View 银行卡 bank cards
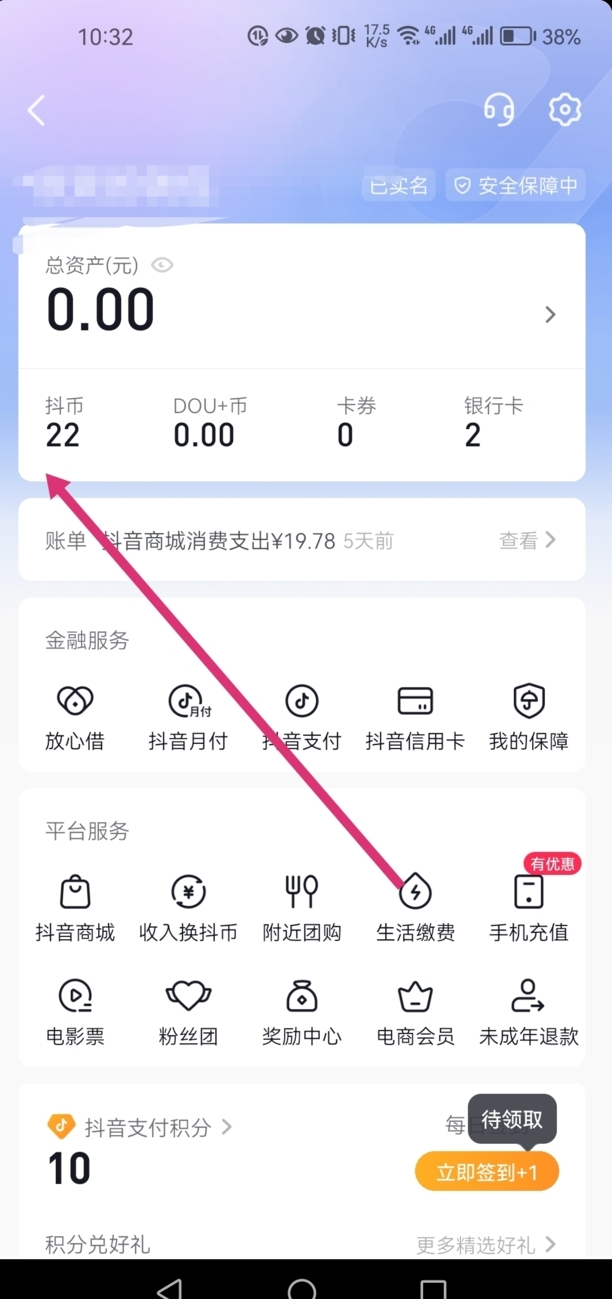612x1299 pixels. (x=493, y=423)
